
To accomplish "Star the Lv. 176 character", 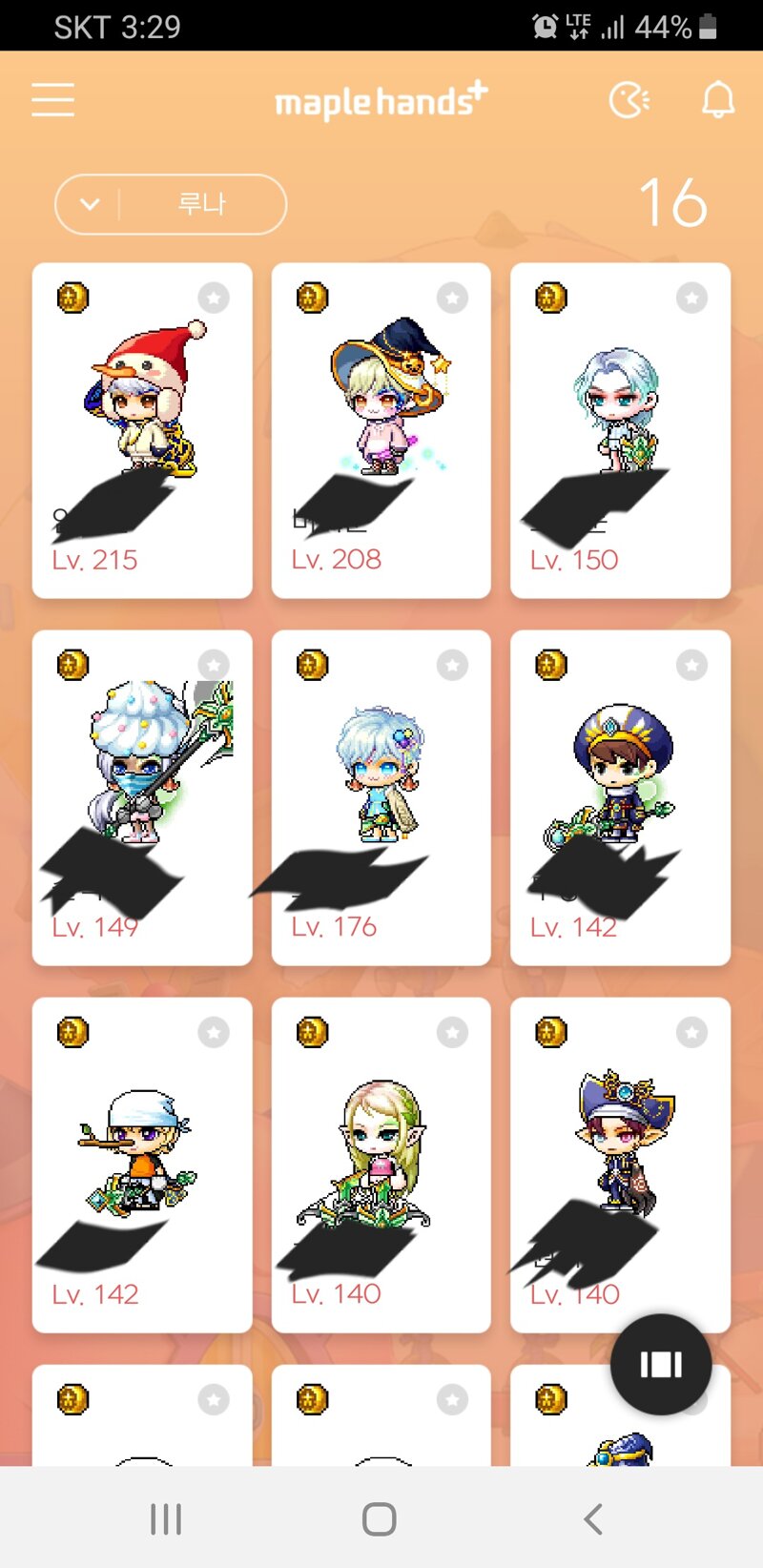I will click(x=452, y=665).
